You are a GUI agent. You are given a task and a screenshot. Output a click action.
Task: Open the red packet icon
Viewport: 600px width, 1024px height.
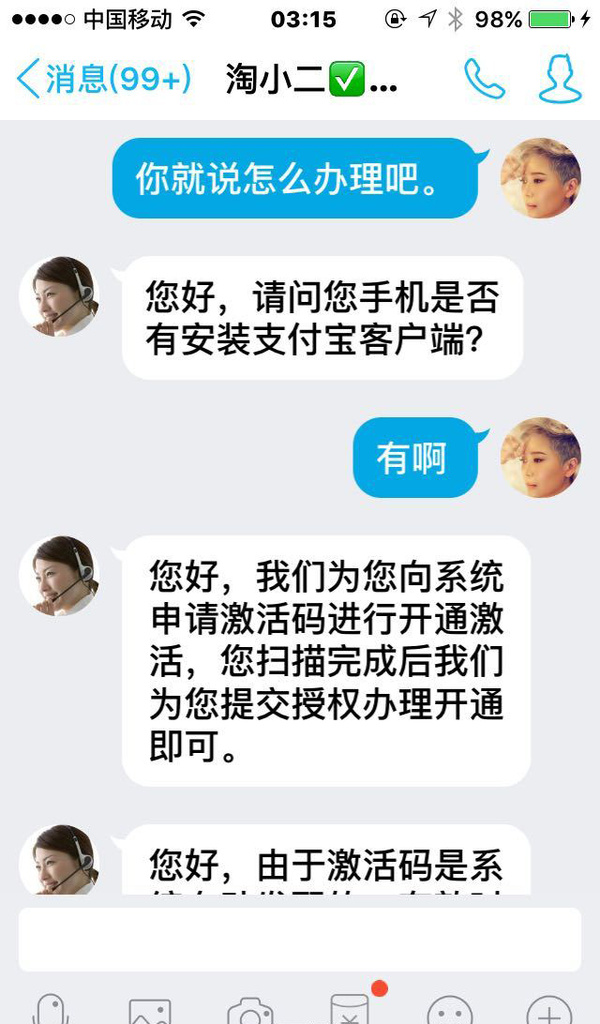pos(350,1010)
